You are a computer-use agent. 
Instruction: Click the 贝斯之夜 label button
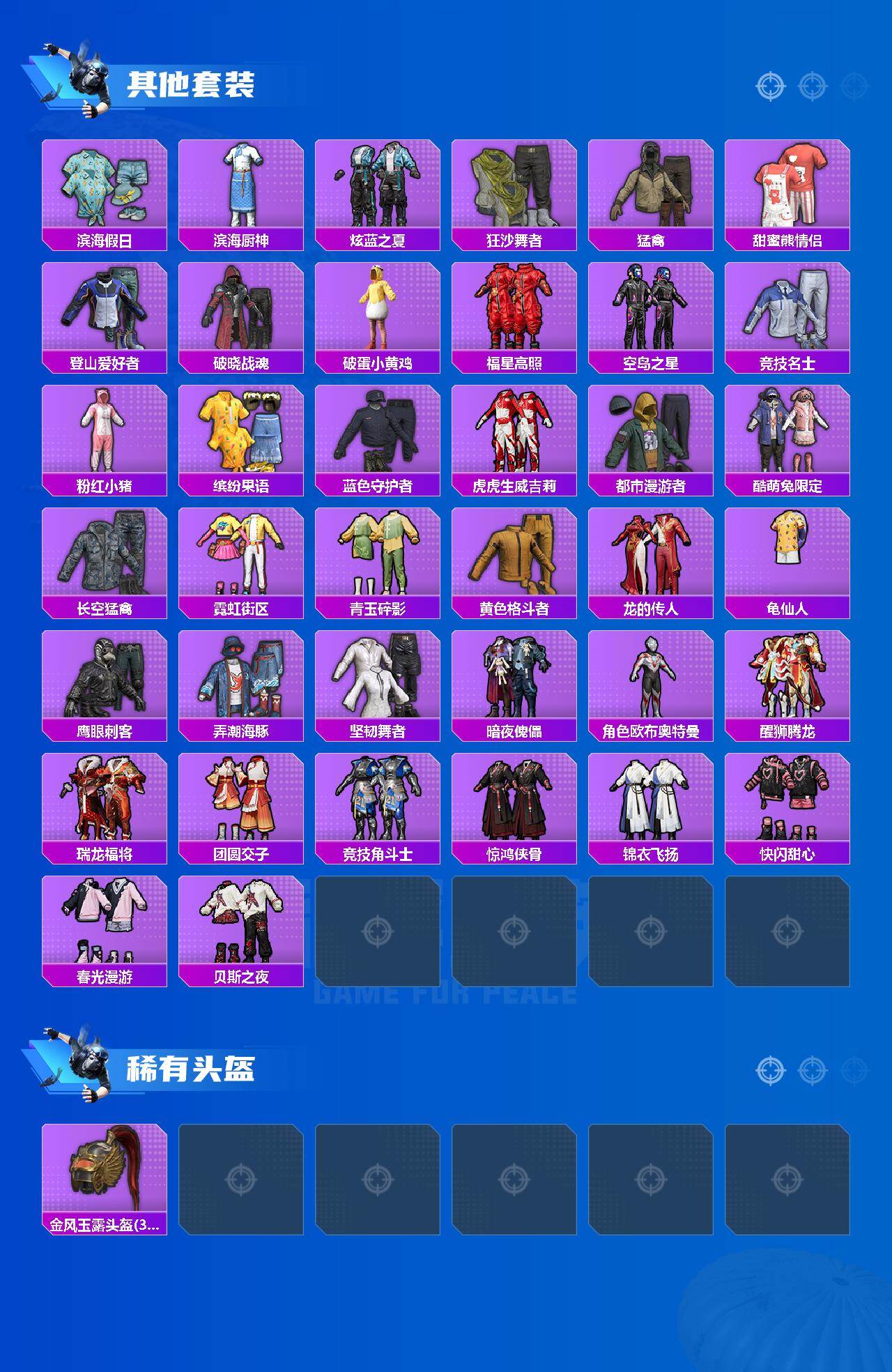tap(240, 976)
